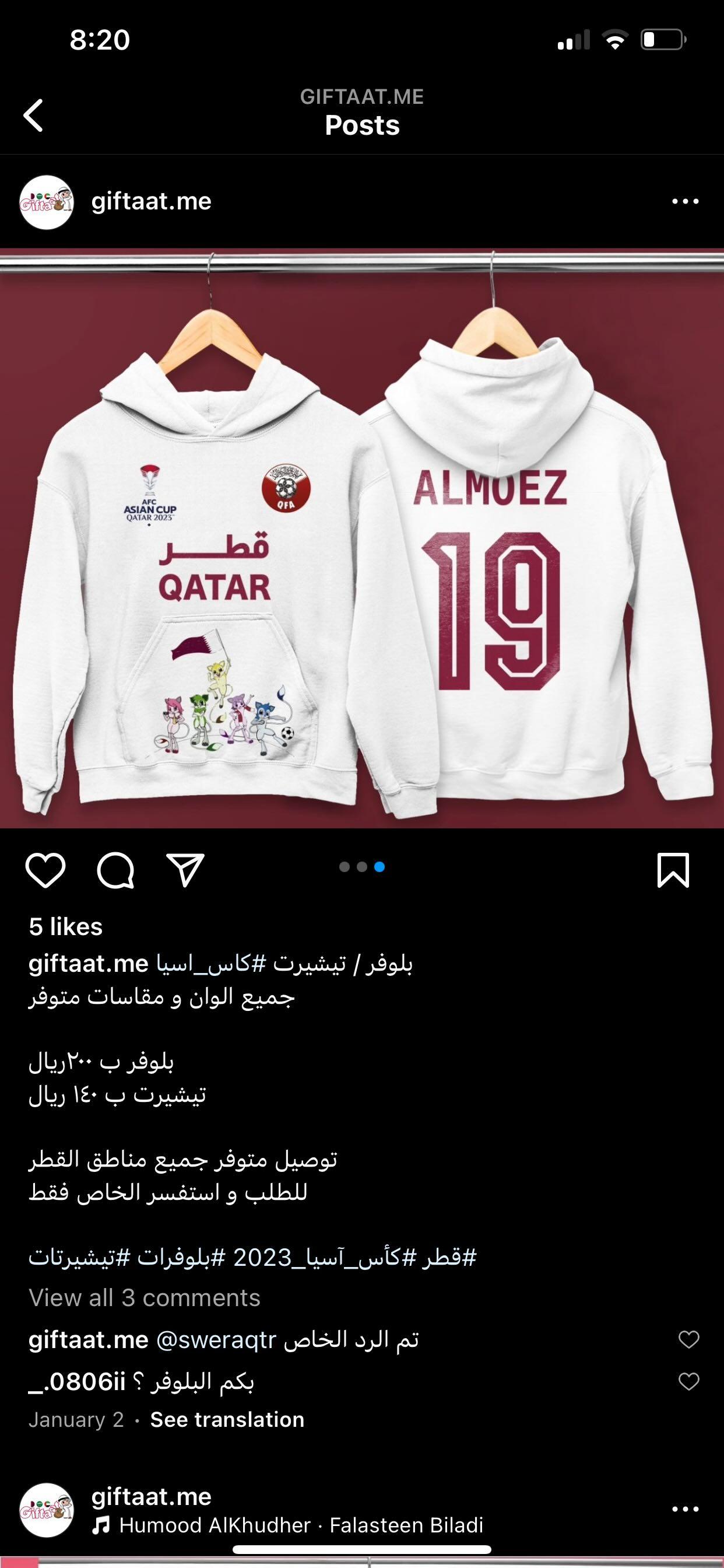Open the @sweraqtr mention in the comment
This screenshot has width=724, height=1568.
tap(216, 1340)
